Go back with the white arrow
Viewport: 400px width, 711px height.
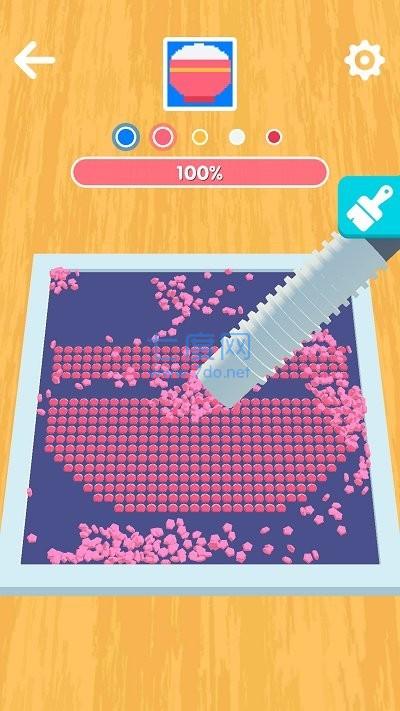(x=34, y=60)
